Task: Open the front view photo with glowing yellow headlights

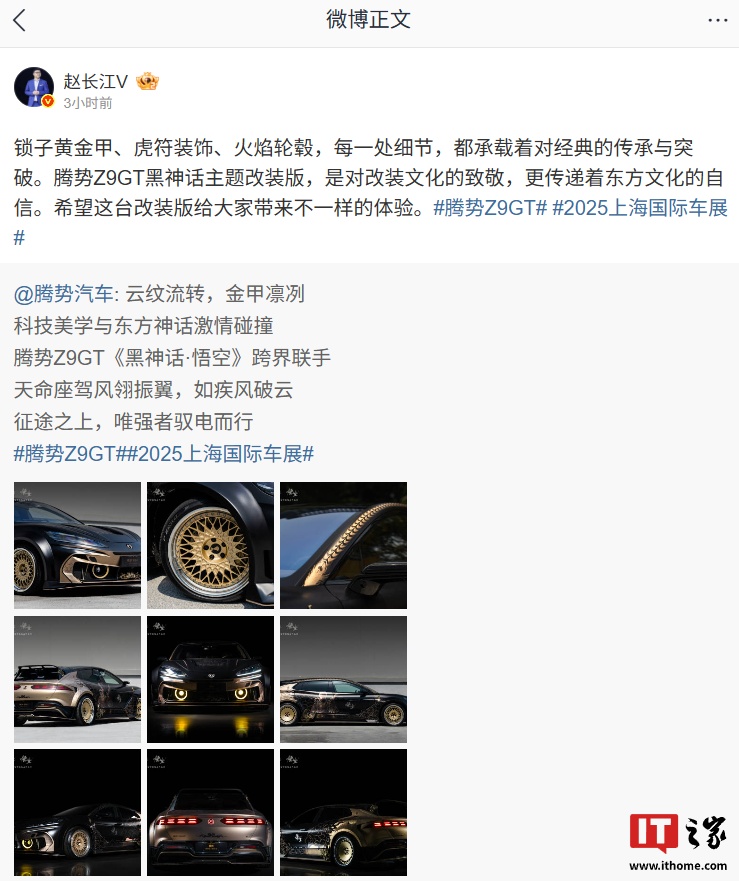Action: click(210, 679)
